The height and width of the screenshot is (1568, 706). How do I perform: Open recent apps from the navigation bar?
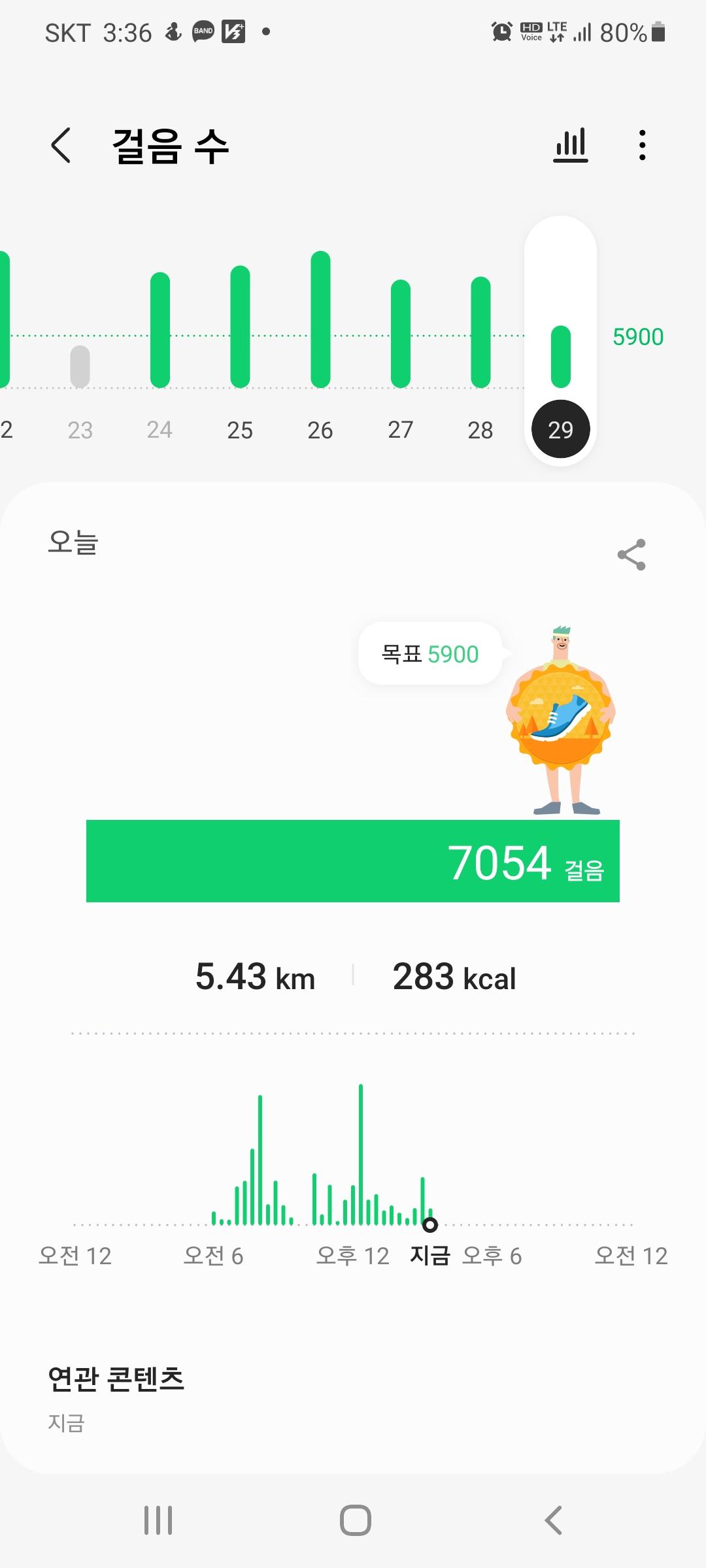click(x=158, y=1520)
